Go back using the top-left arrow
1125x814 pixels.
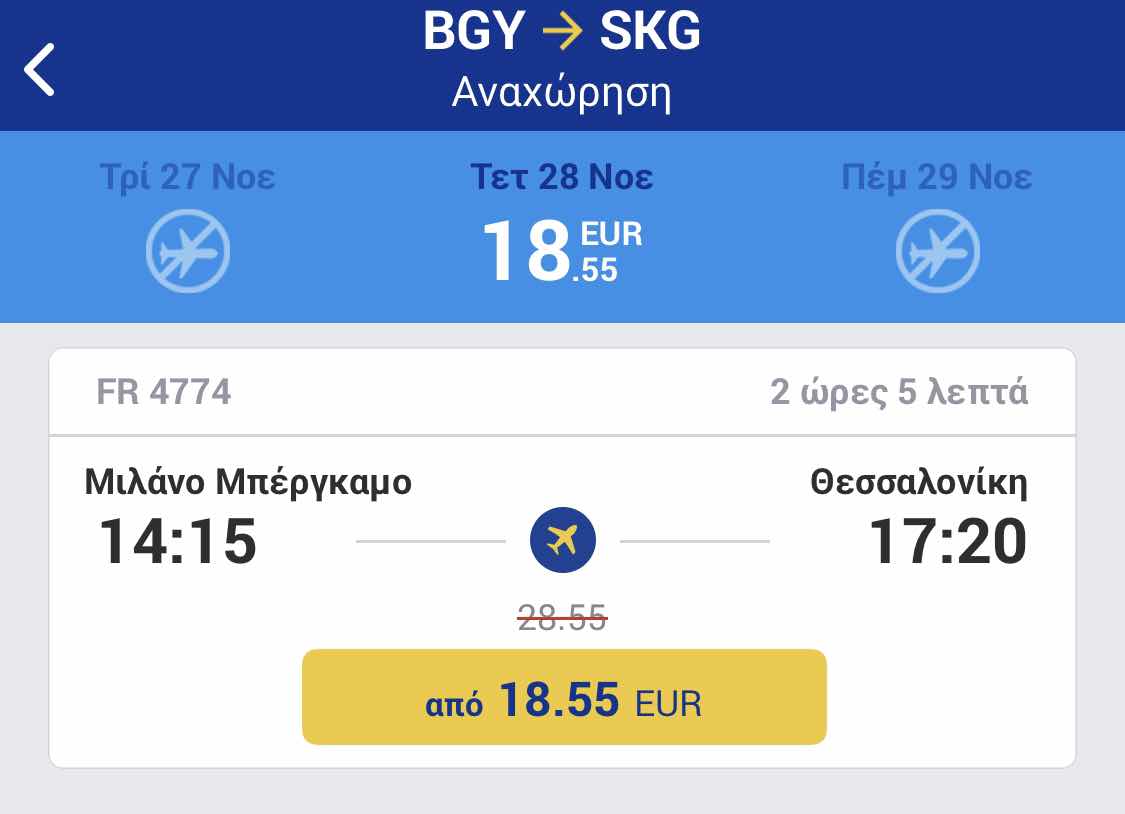pos(40,70)
